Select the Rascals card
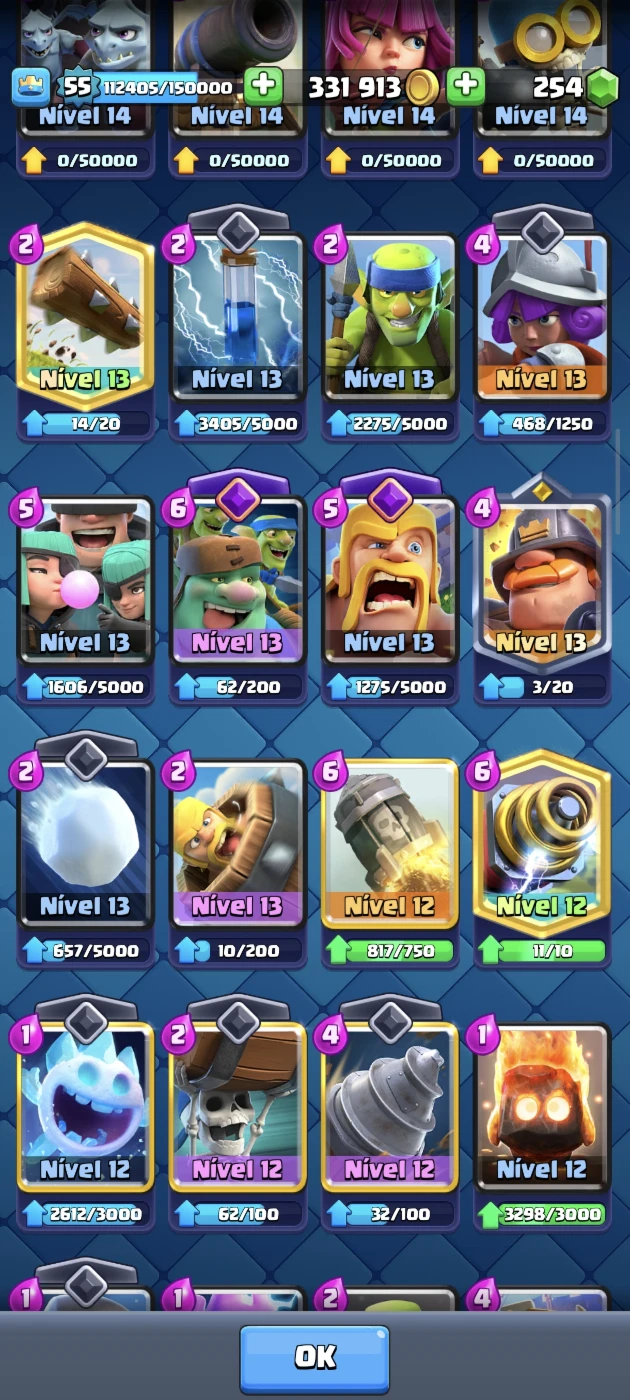The image size is (630, 1400). click(86, 582)
